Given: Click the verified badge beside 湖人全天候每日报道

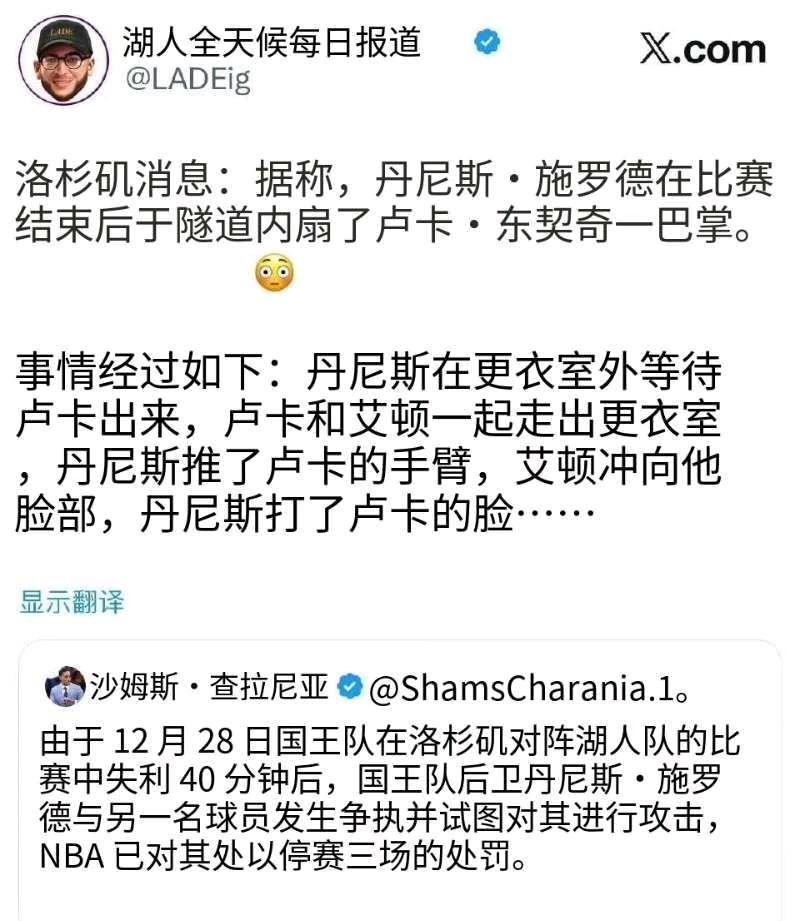Looking at the screenshot, I should pos(486,40).
